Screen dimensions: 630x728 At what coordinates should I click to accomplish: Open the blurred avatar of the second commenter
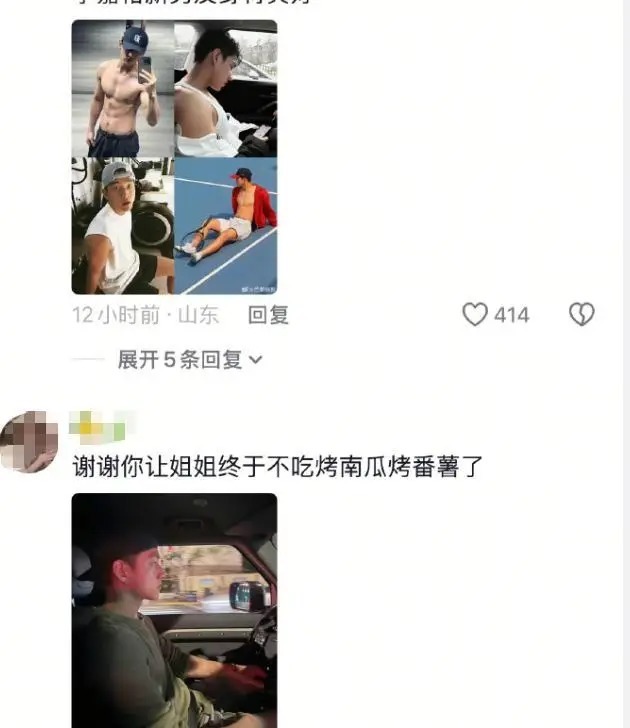click(x=29, y=442)
